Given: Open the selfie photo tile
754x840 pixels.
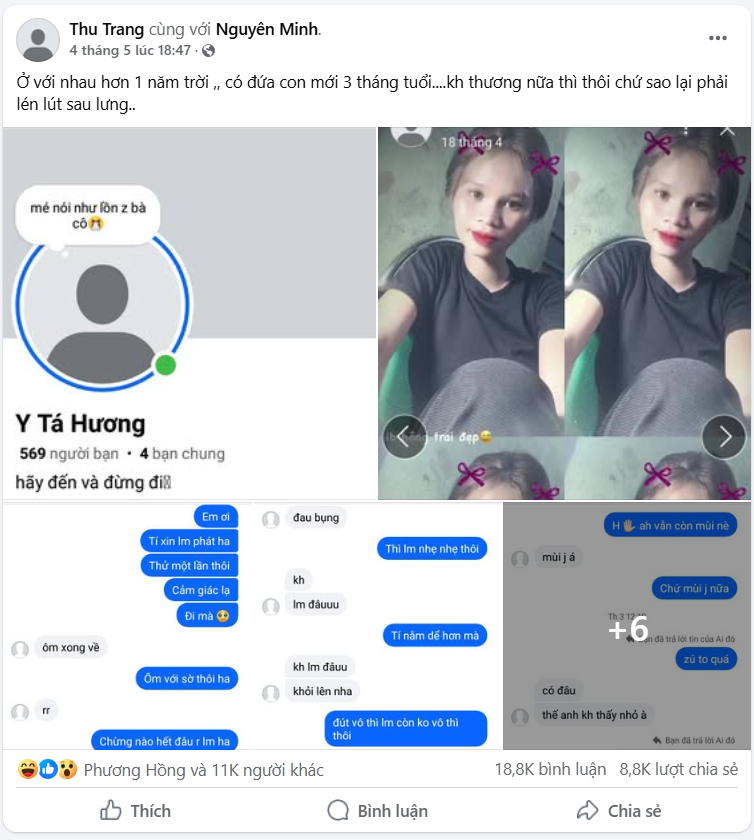Looking at the screenshot, I should (564, 313).
